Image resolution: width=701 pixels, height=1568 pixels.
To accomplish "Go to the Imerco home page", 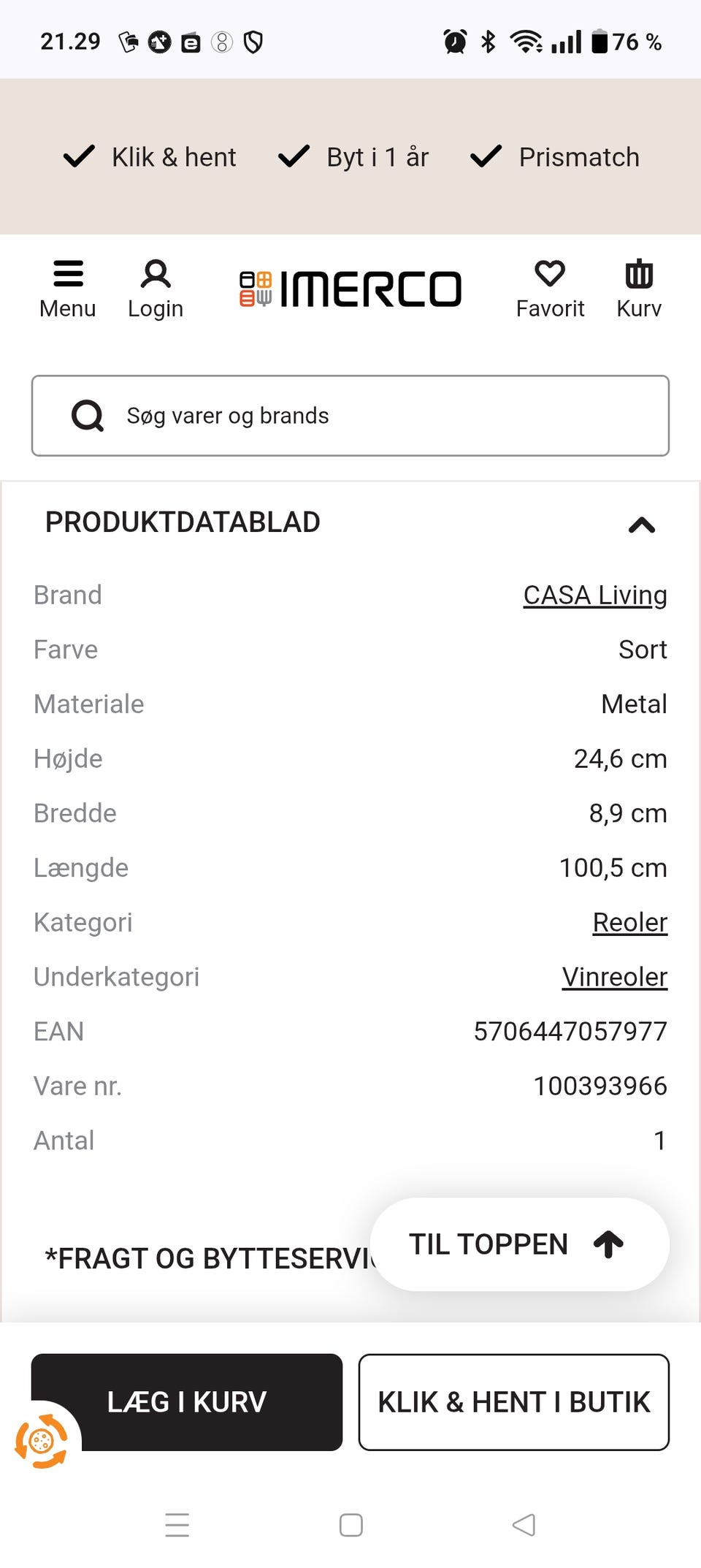I will pyautogui.click(x=350, y=289).
